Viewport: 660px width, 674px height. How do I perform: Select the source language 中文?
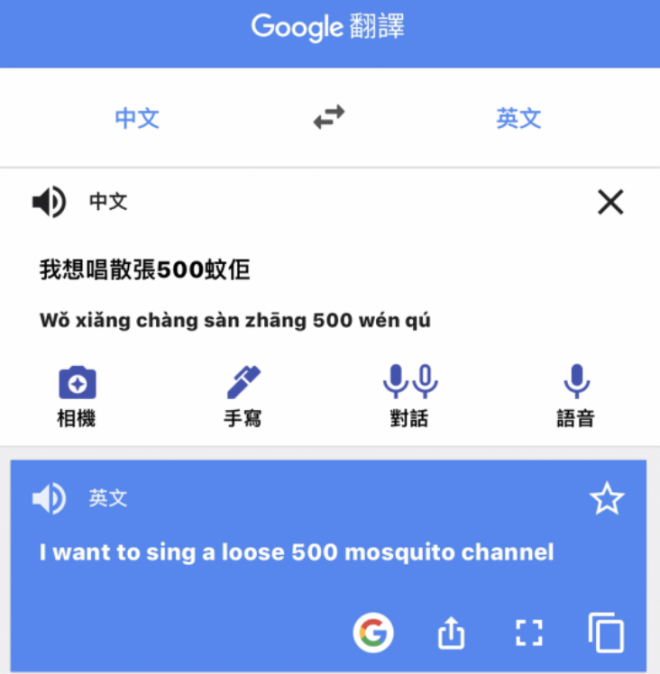coord(137,118)
